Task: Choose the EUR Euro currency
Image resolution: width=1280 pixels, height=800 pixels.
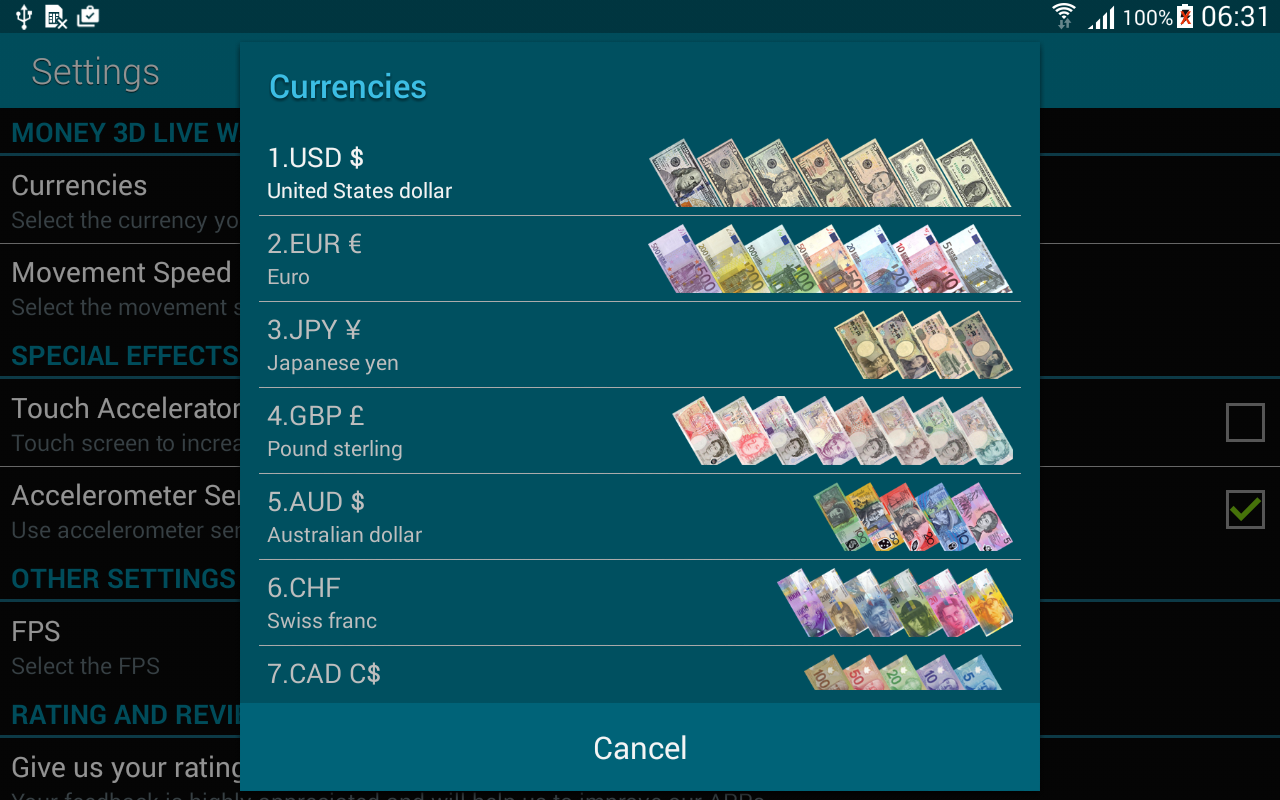Action: [x=640, y=259]
